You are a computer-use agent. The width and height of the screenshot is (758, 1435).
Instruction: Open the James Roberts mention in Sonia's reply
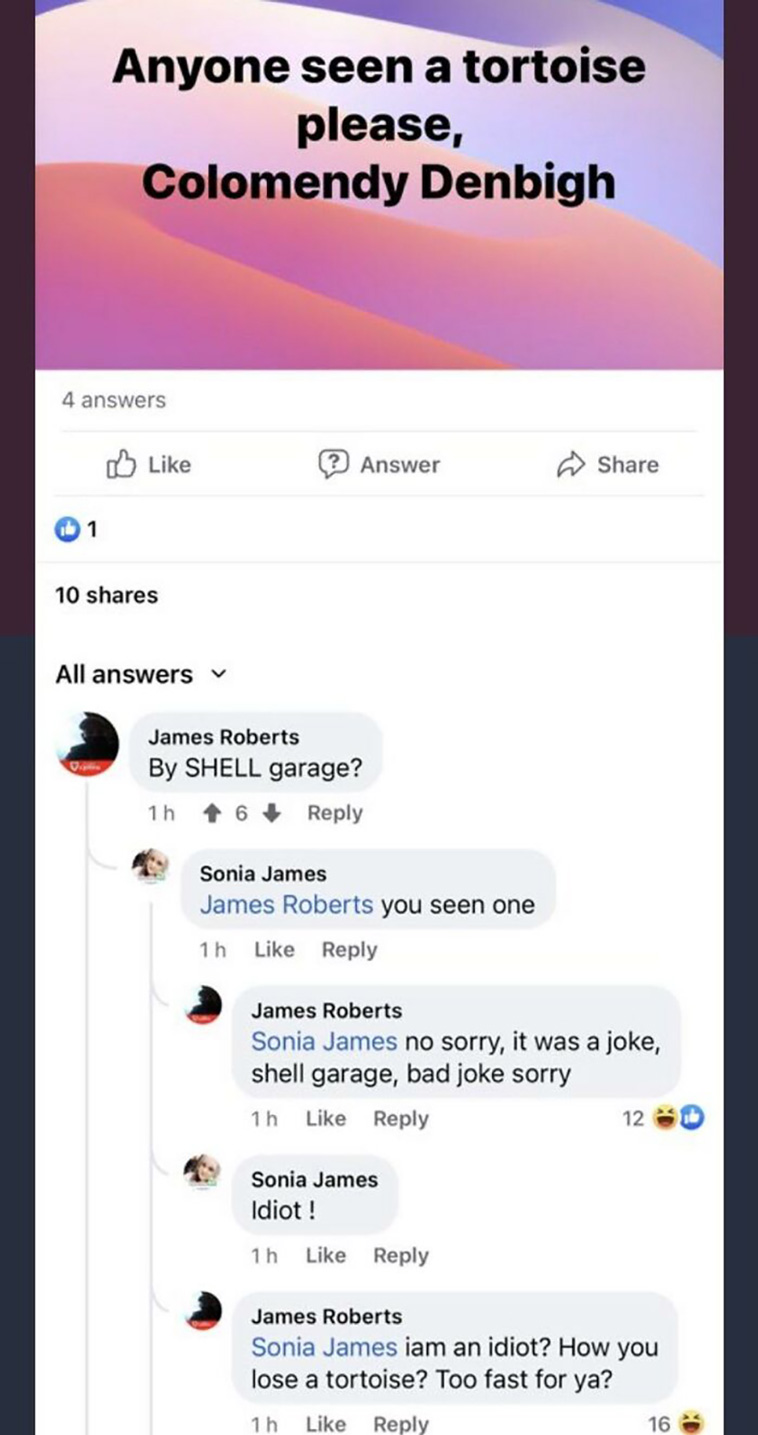click(286, 904)
